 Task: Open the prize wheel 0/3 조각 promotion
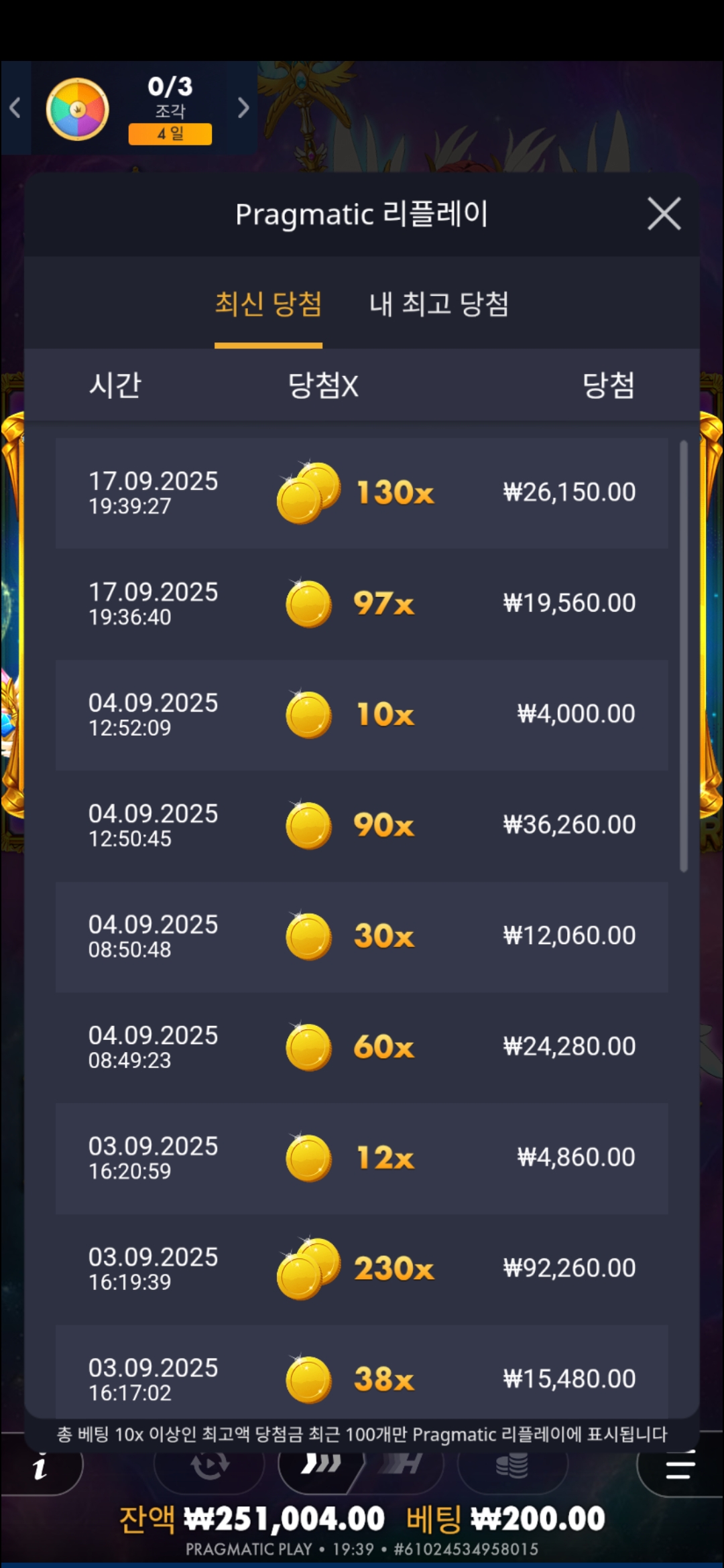(127, 109)
